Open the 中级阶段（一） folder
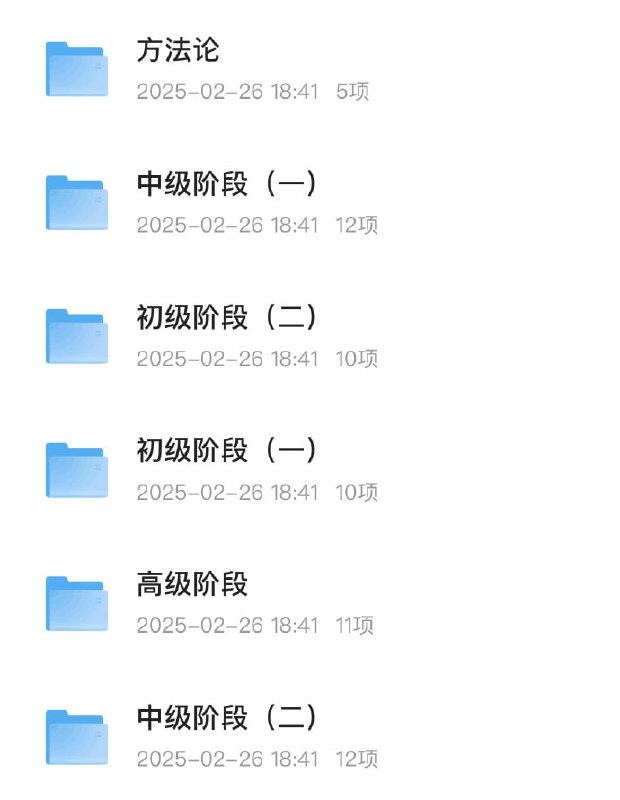 (226, 185)
